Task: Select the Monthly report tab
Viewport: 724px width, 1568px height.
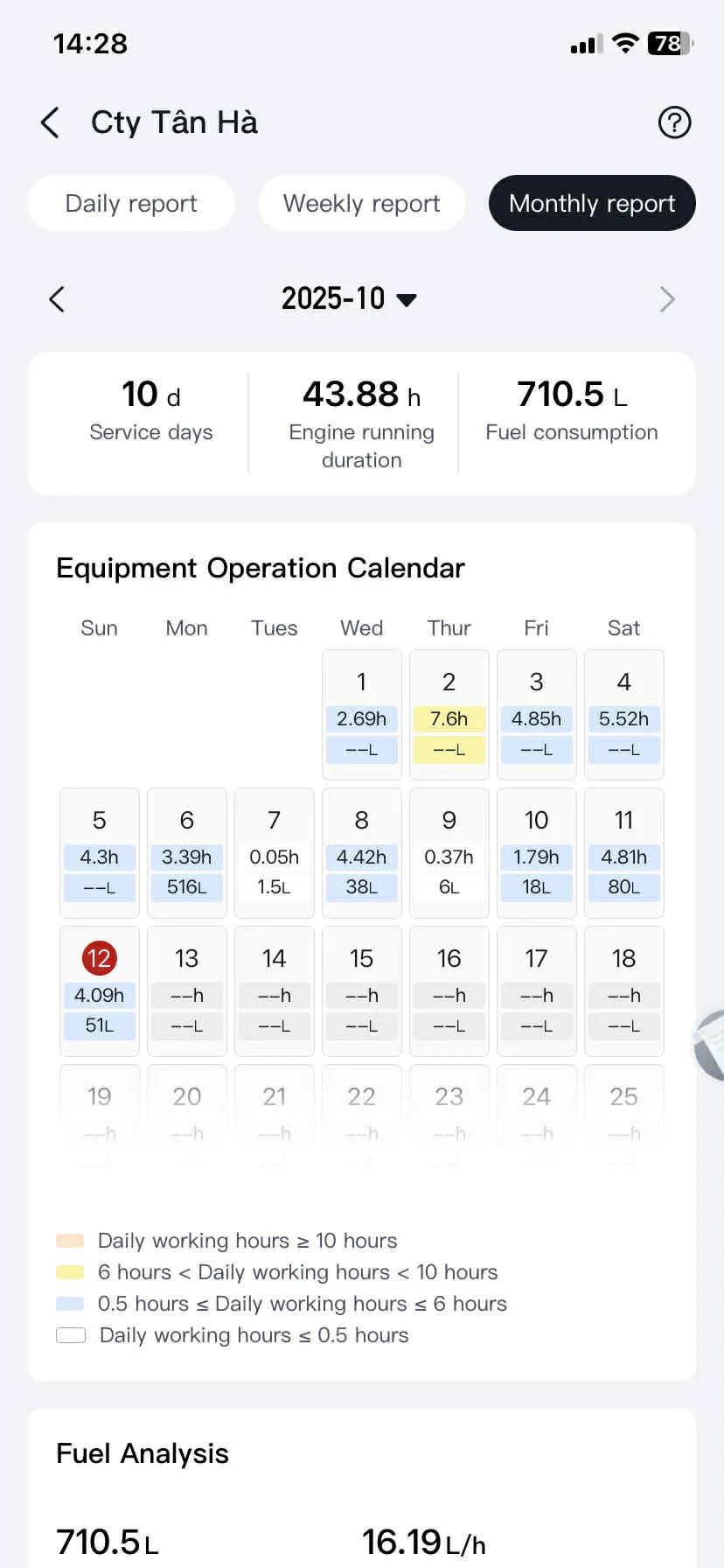Action: tap(591, 203)
